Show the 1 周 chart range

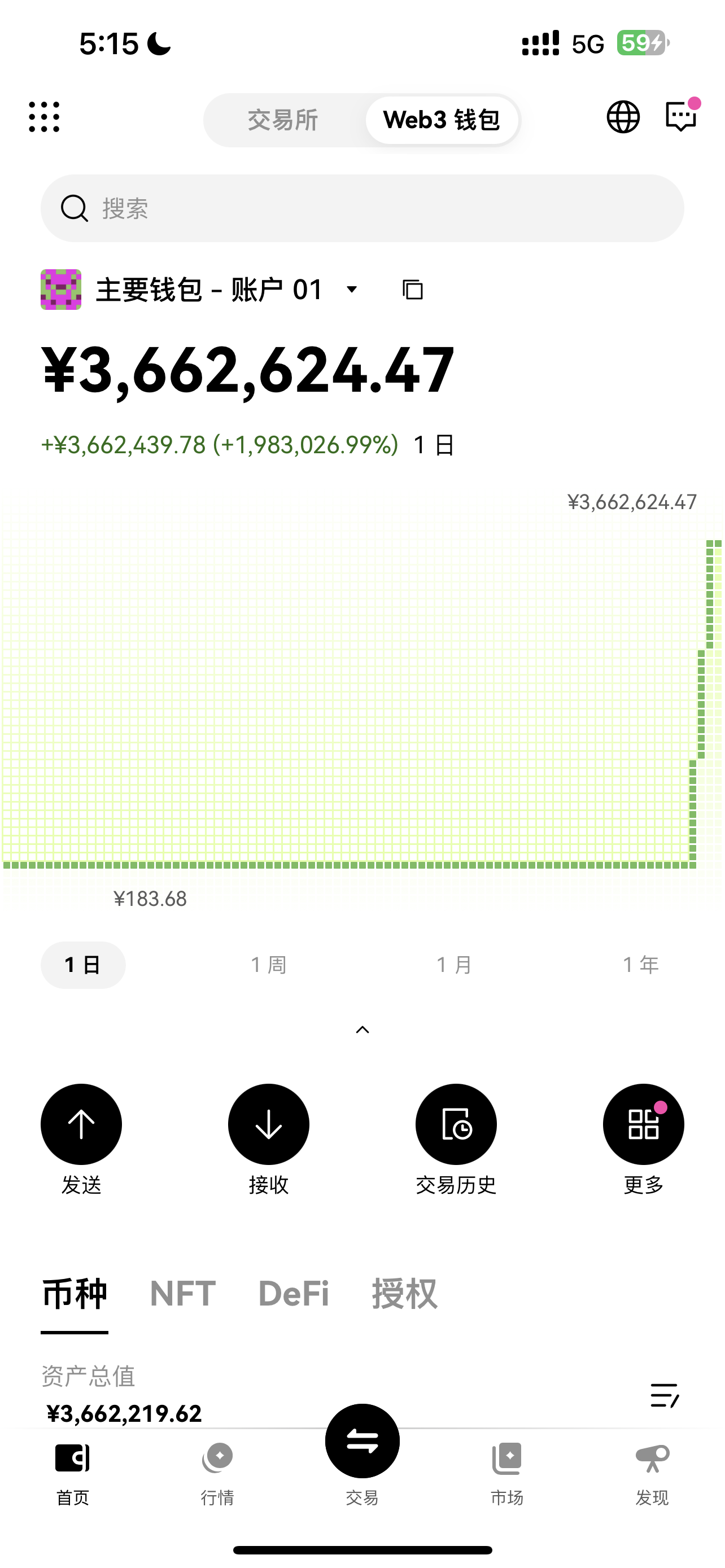pyautogui.click(x=268, y=965)
